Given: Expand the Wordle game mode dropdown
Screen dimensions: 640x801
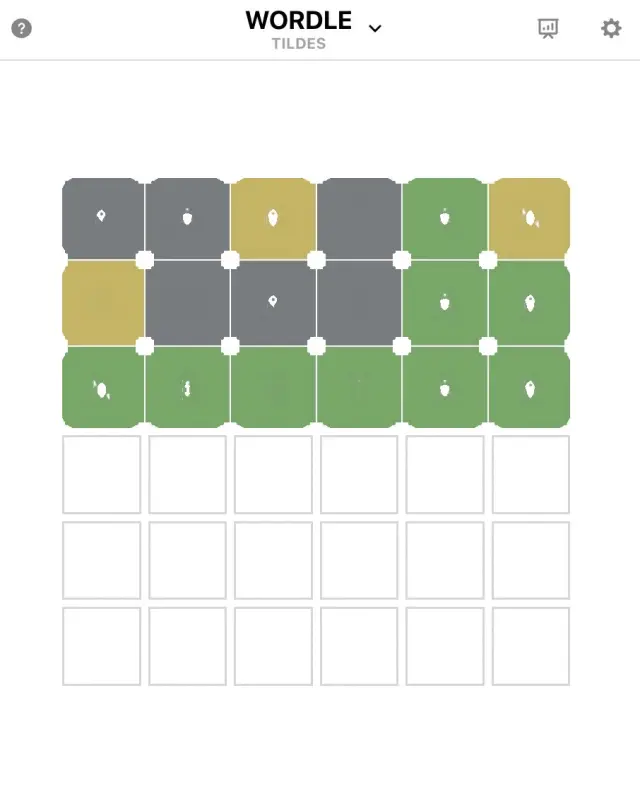Looking at the screenshot, I should (x=375, y=28).
